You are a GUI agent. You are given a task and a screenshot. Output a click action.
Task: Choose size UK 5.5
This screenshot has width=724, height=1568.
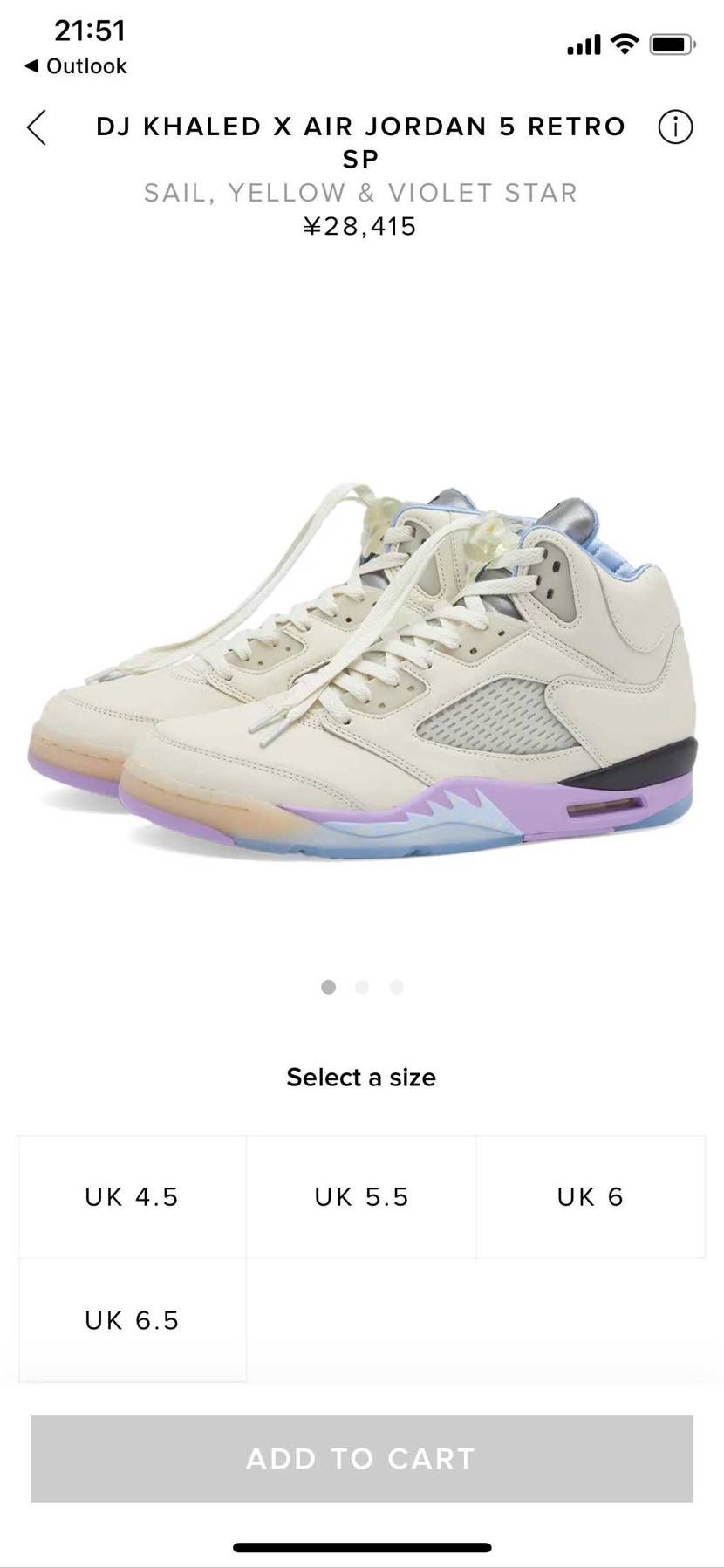361,1196
